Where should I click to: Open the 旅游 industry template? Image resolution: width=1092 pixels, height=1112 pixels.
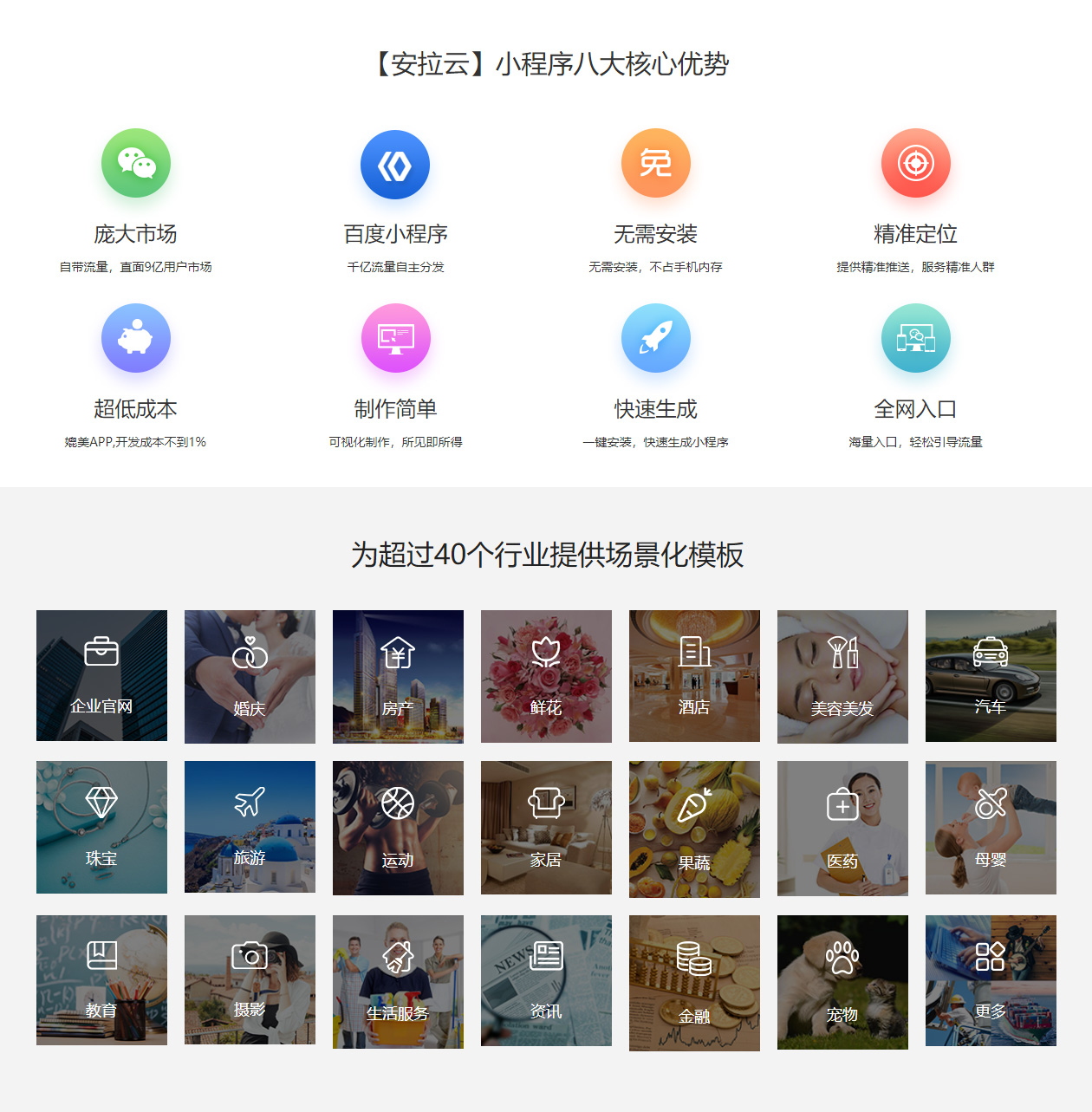(250, 827)
